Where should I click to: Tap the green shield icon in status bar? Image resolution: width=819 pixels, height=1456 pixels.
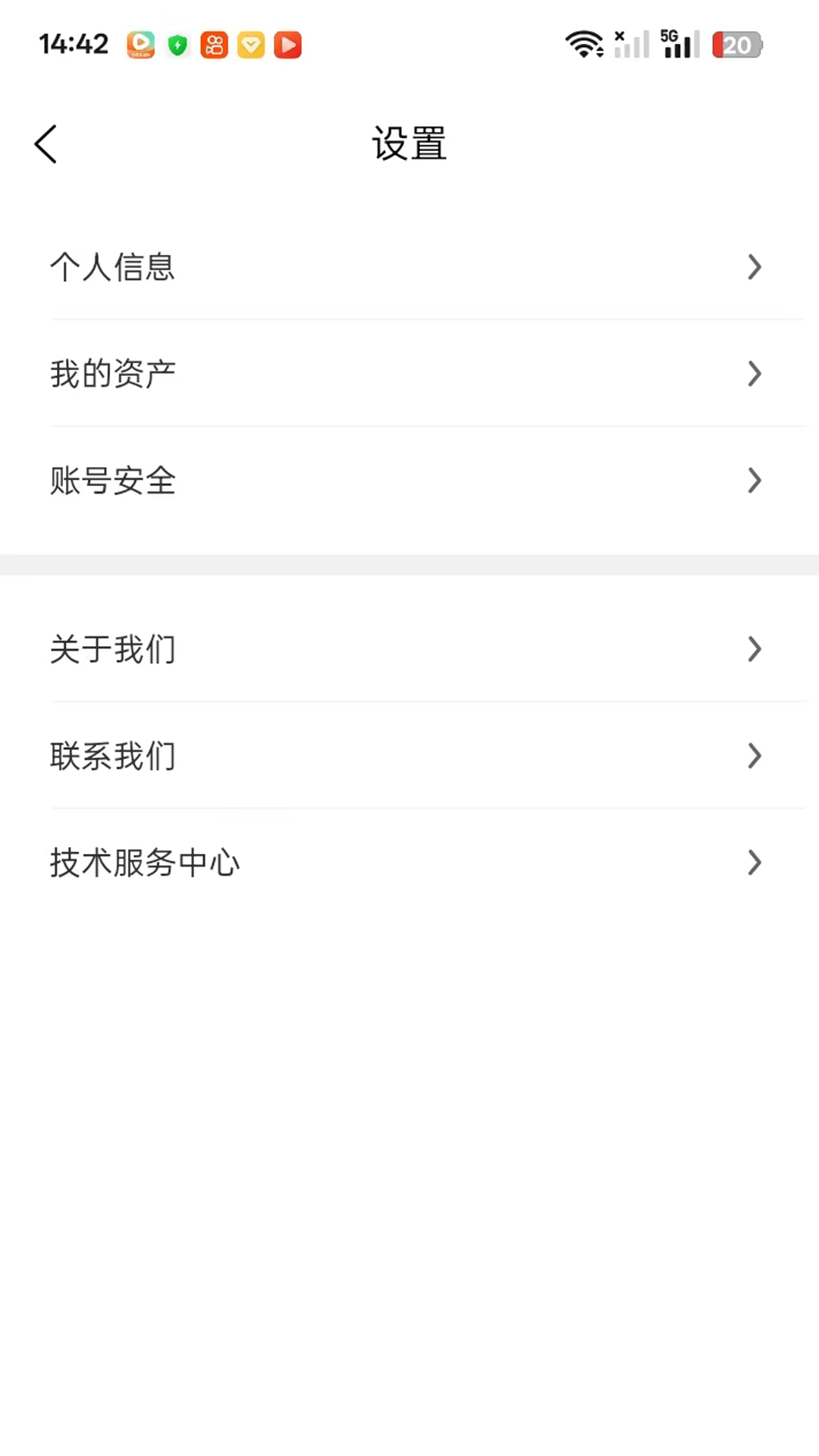point(177,45)
